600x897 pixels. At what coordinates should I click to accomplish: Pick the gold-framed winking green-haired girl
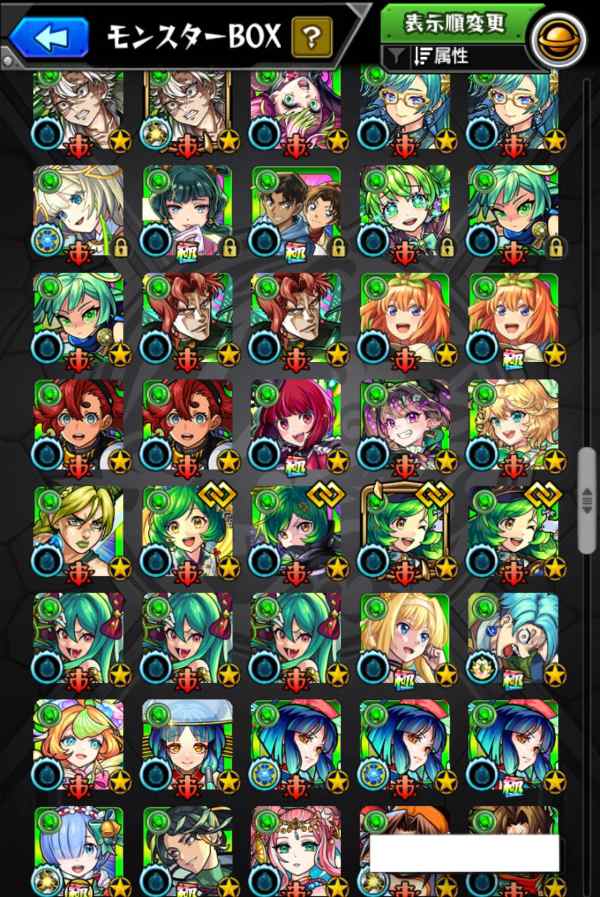pyautogui.click(x=404, y=532)
